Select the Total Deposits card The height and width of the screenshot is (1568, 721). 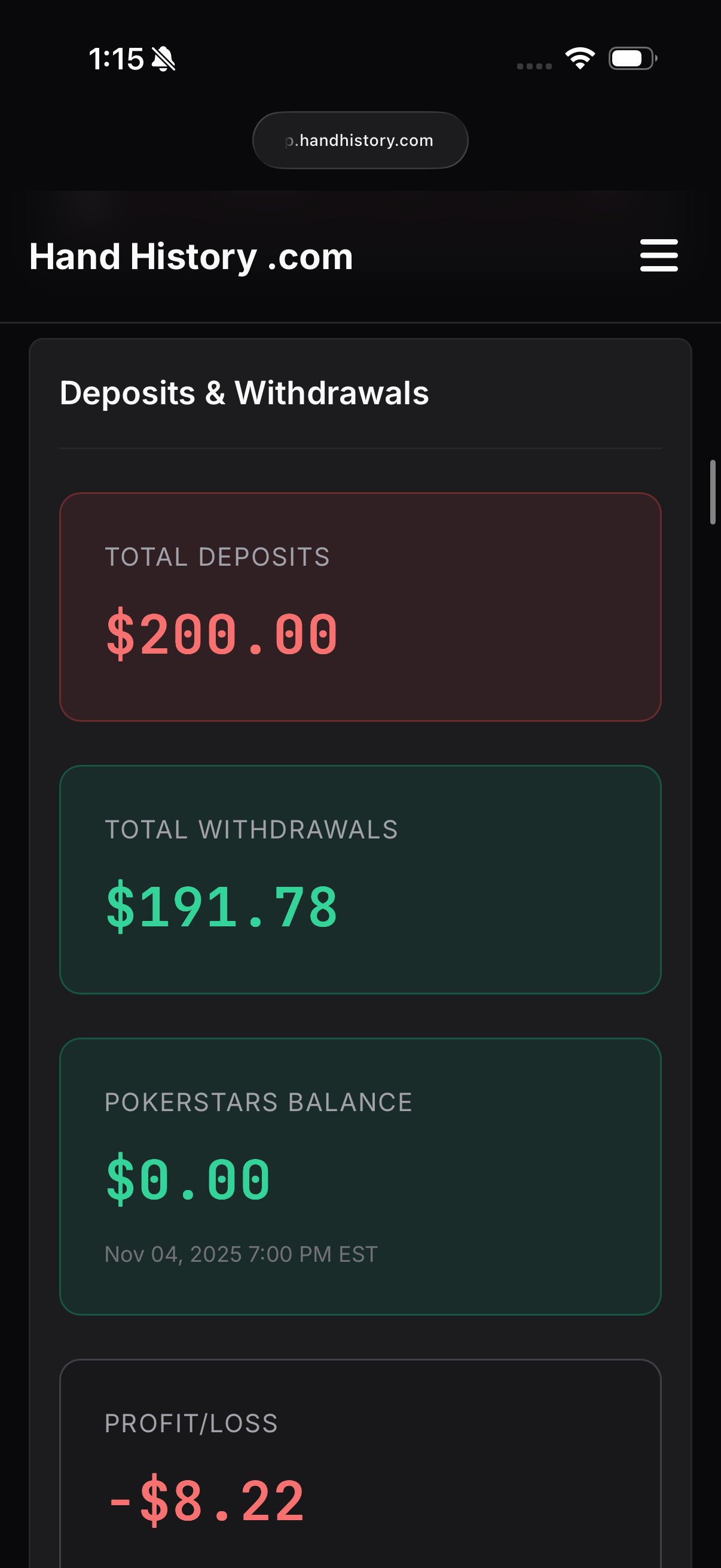pyautogui.click(x=360, y=606)
